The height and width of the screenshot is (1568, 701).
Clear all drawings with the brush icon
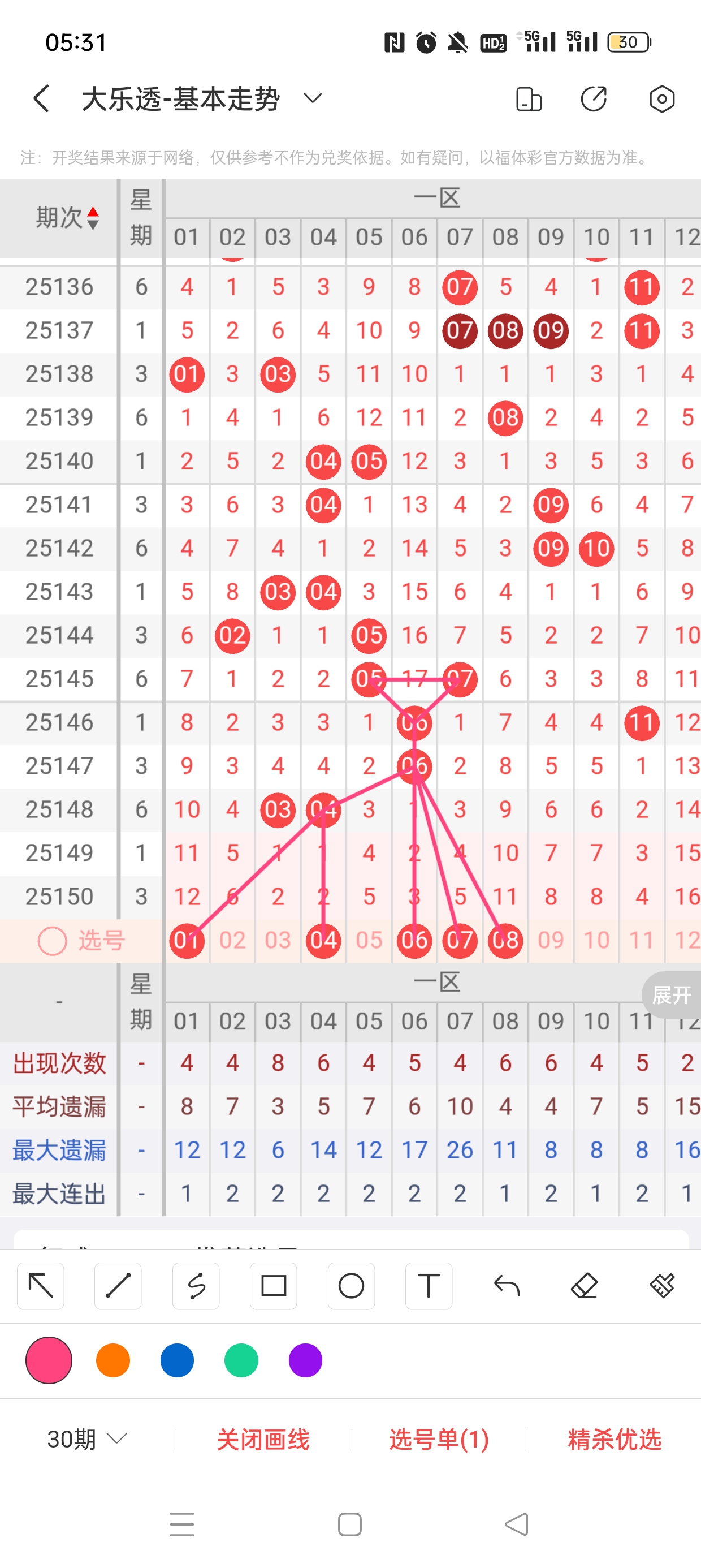pyautogui.click(x=661, y=1286)
